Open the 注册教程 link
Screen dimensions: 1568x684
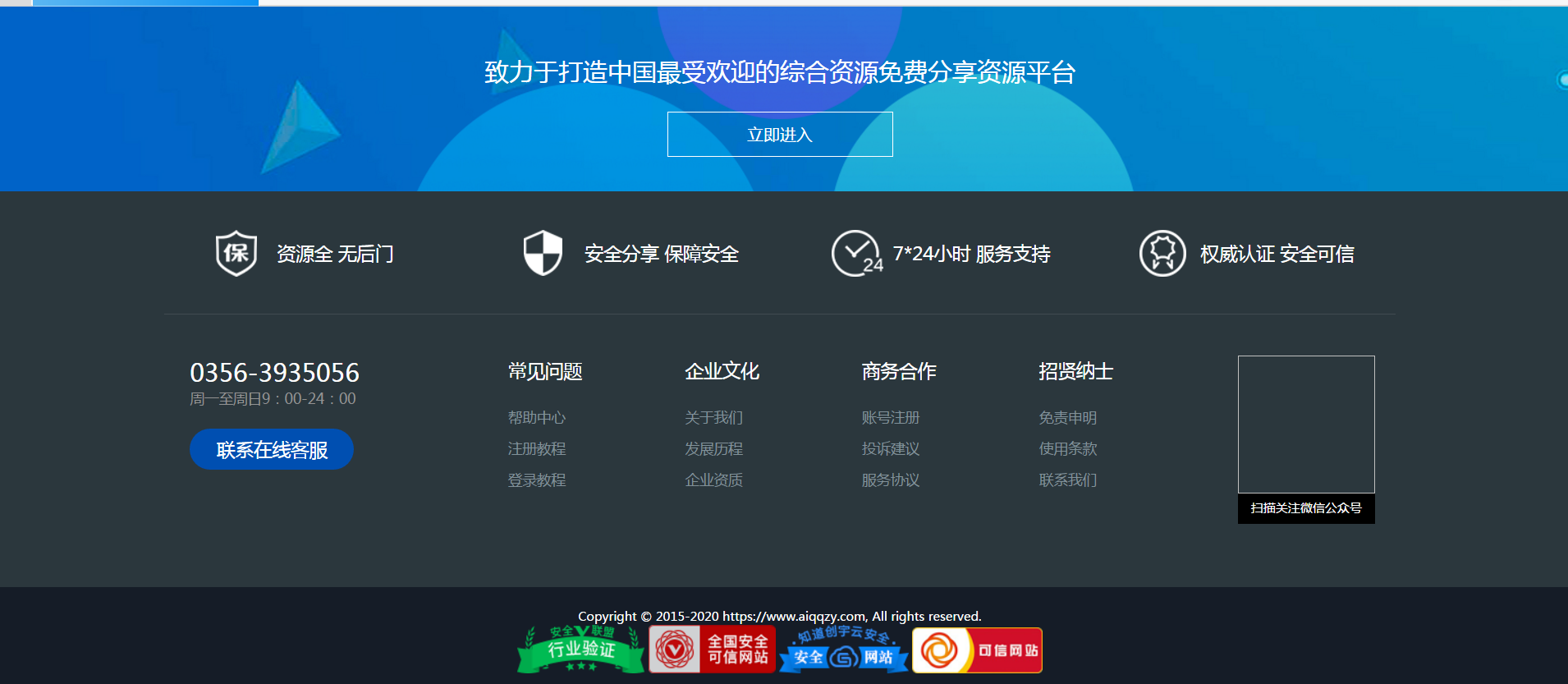click(537, 449)
